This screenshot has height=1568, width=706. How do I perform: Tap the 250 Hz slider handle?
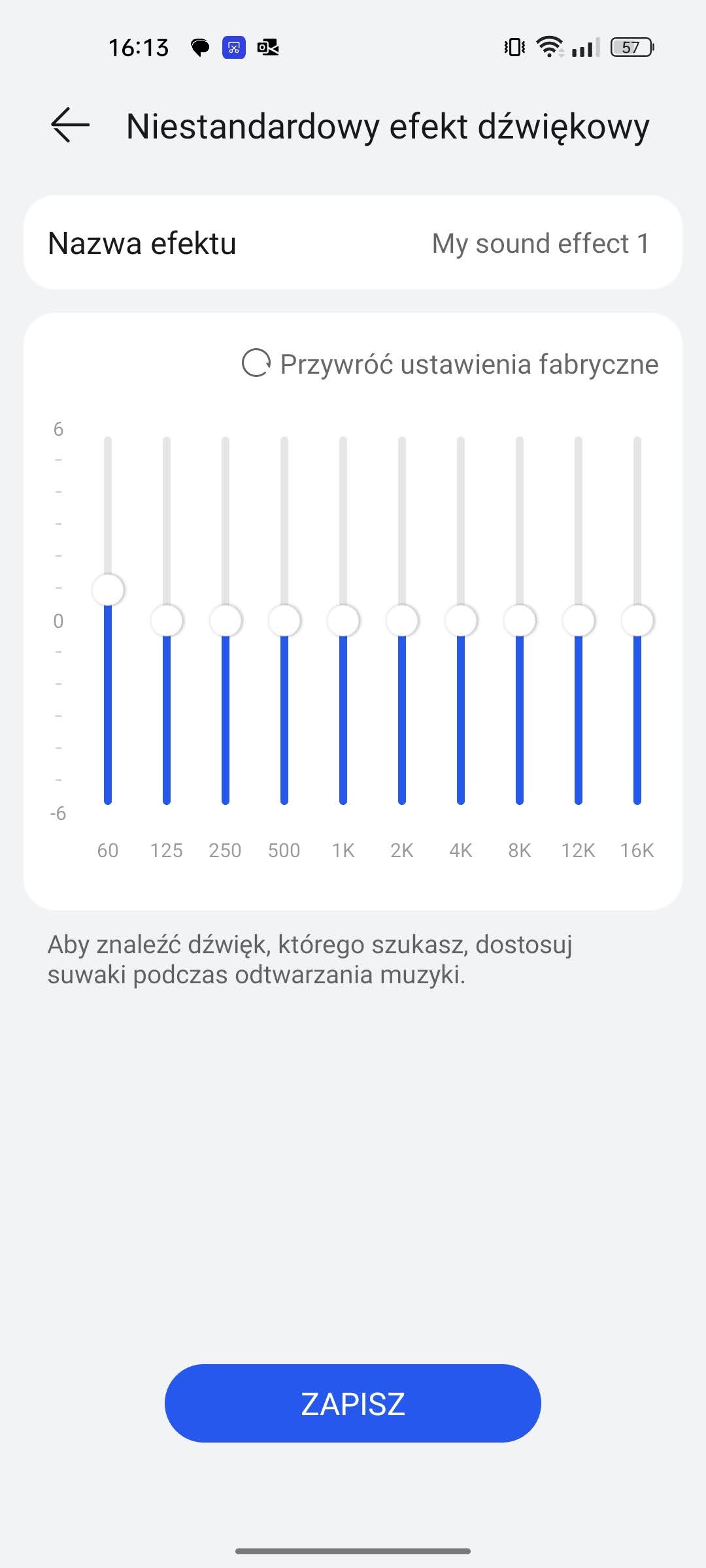point(226,620)
